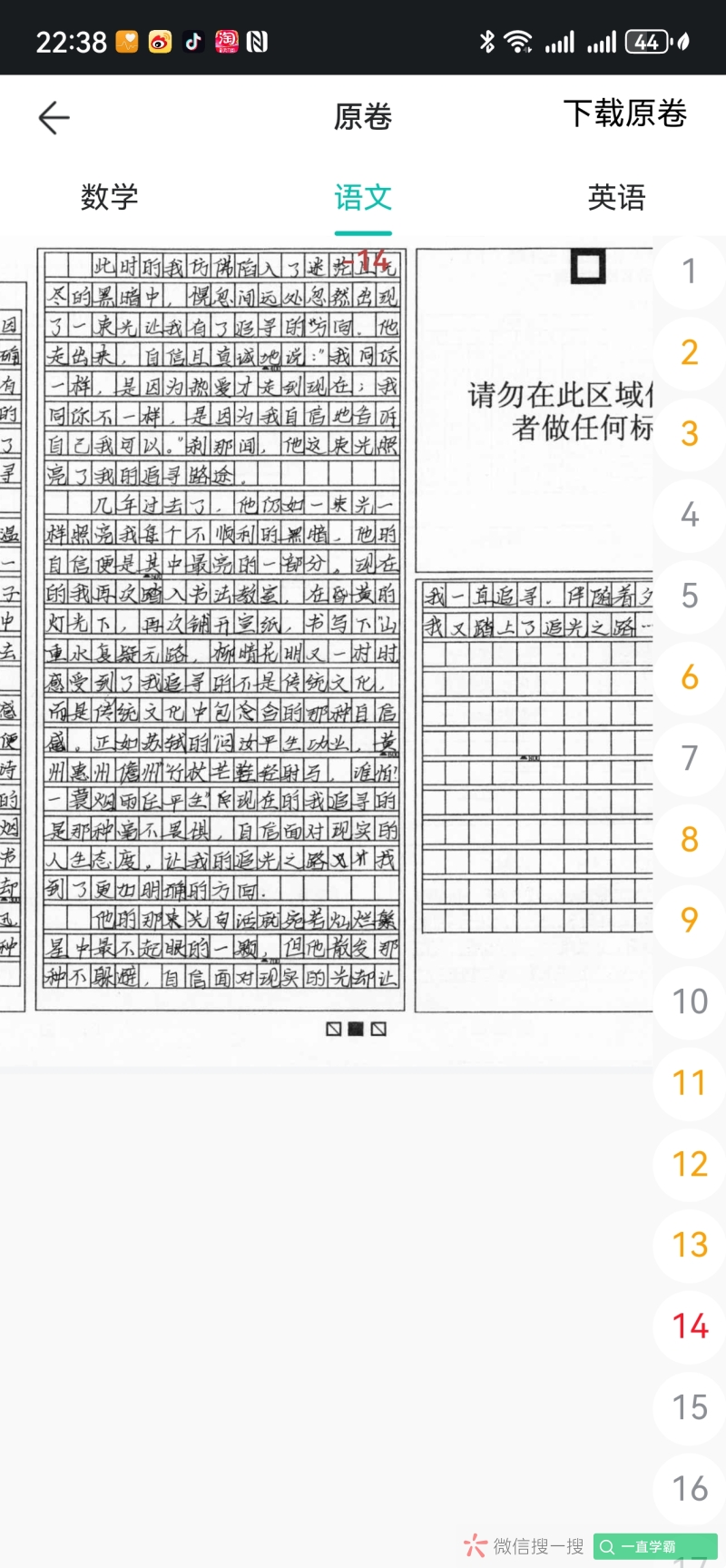Jump to question 2
Screen dimensions: 726x1568
689,352
